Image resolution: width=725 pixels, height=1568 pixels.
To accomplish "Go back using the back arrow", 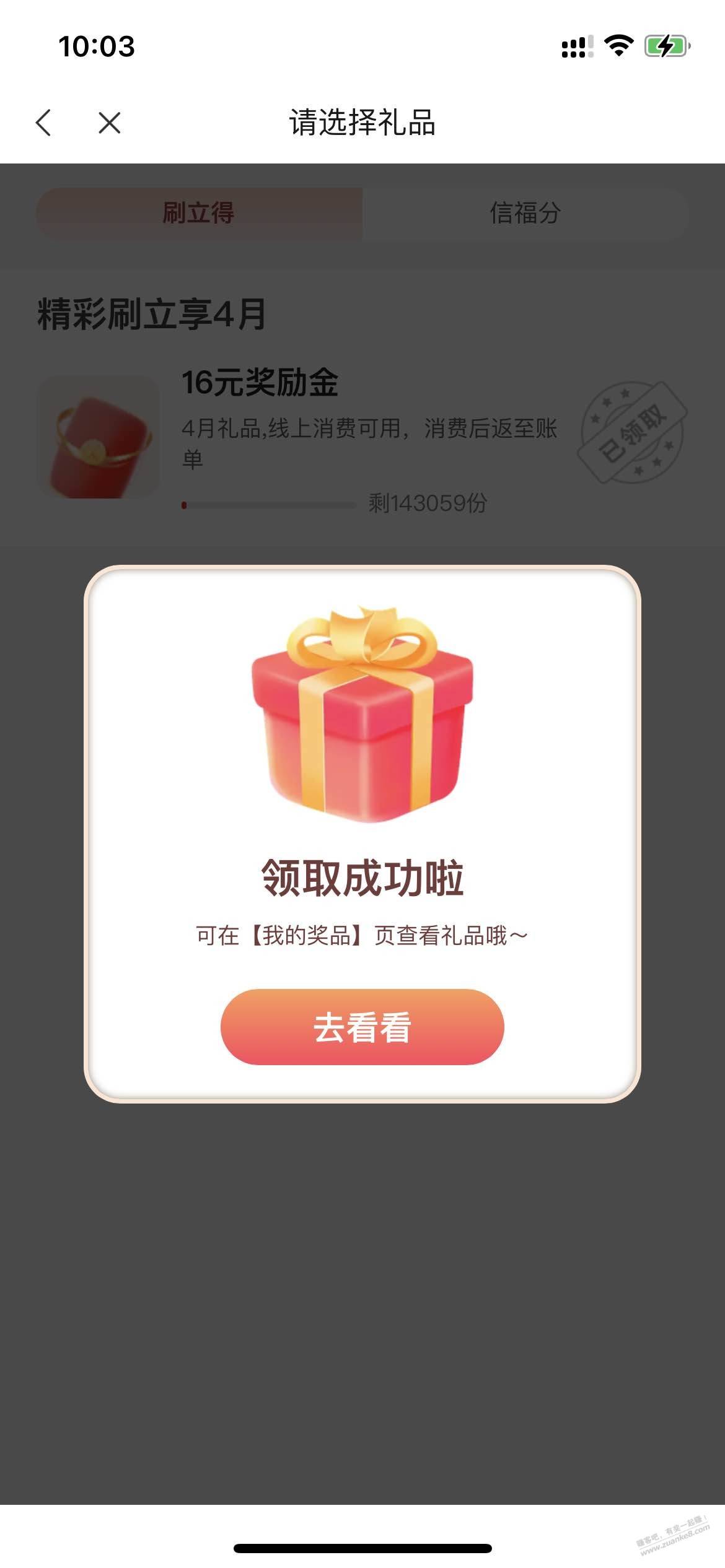I will [x=43, y=123].
